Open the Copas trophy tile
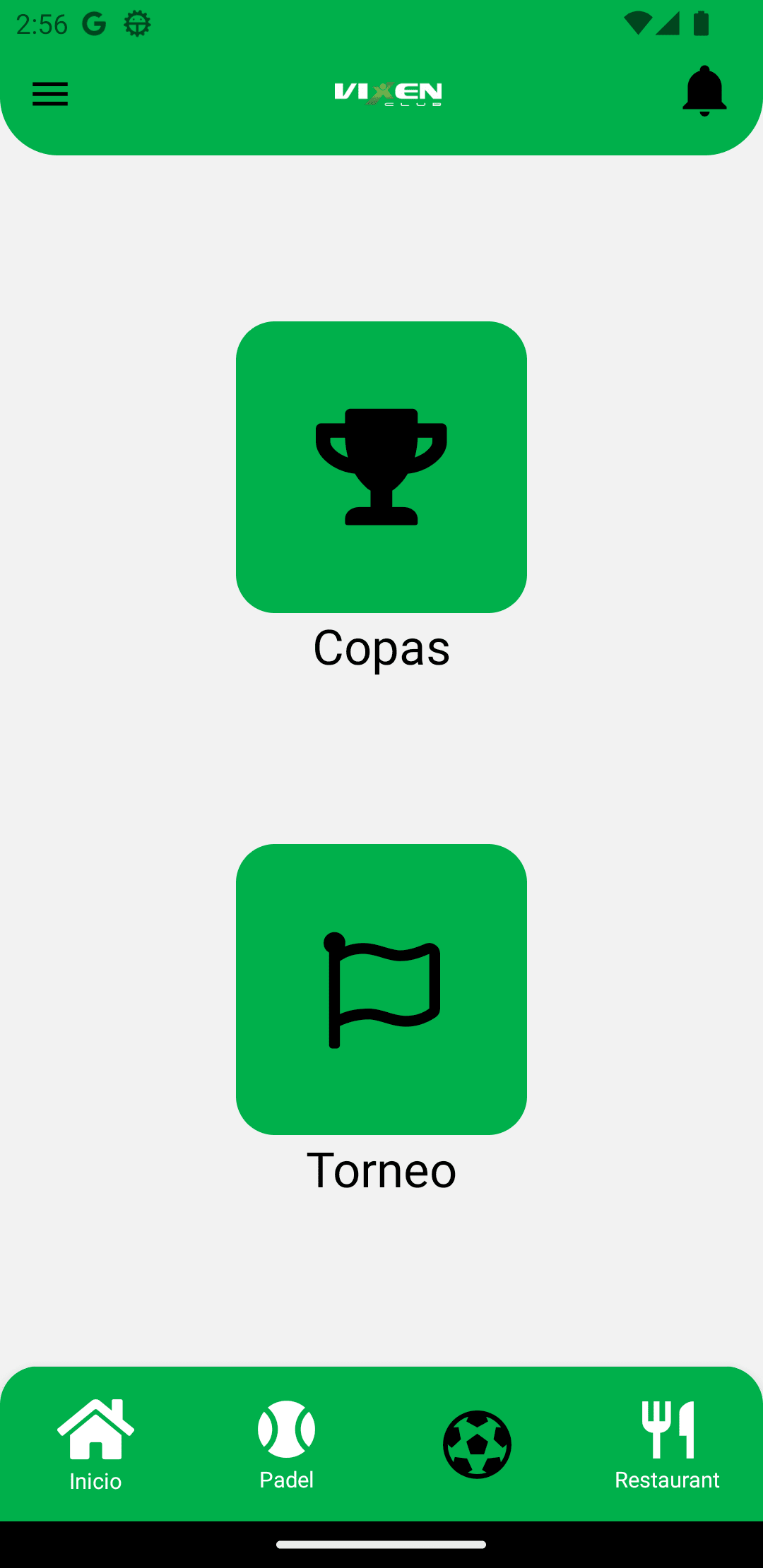Viewport: 763px width, 1568px height. 381,467
